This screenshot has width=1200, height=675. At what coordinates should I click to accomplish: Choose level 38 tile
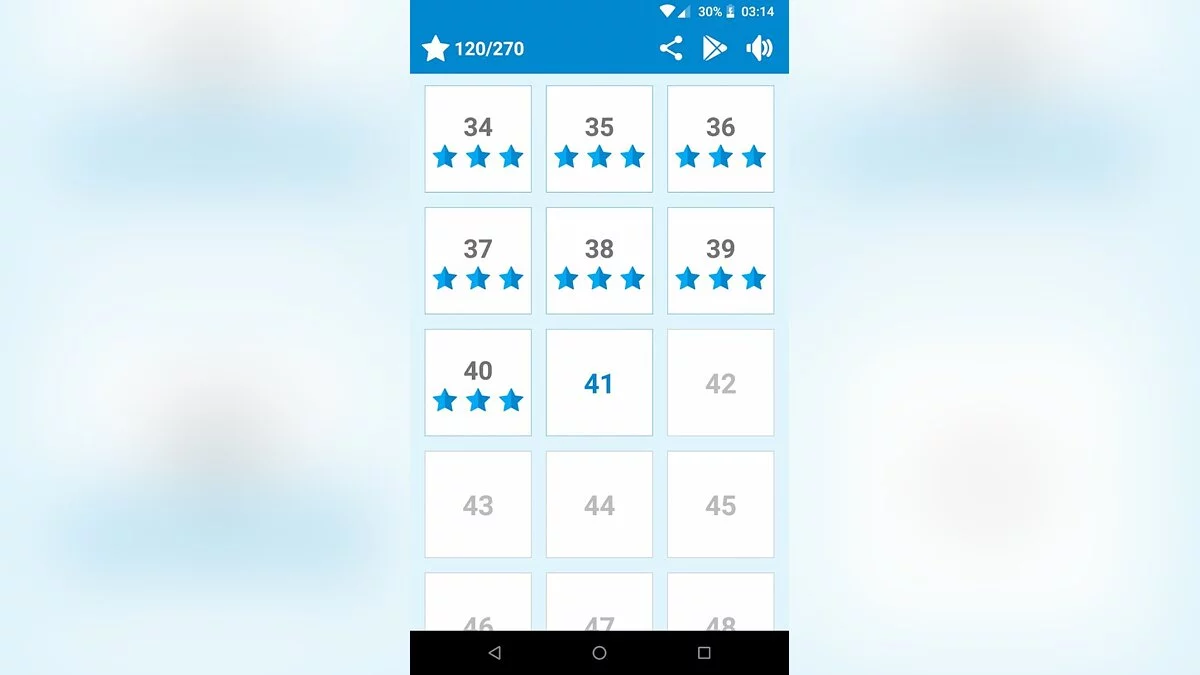pos(599,261)
